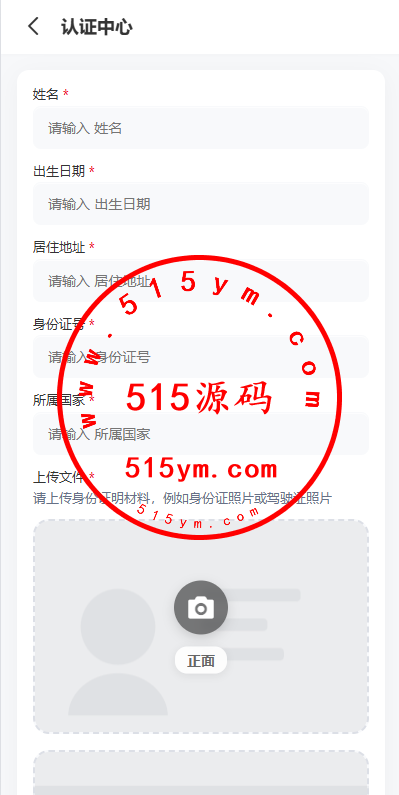Viewport: 399px width, 795px height.
Task: Upload the 正面 ID photo
Action: [201, 626]
